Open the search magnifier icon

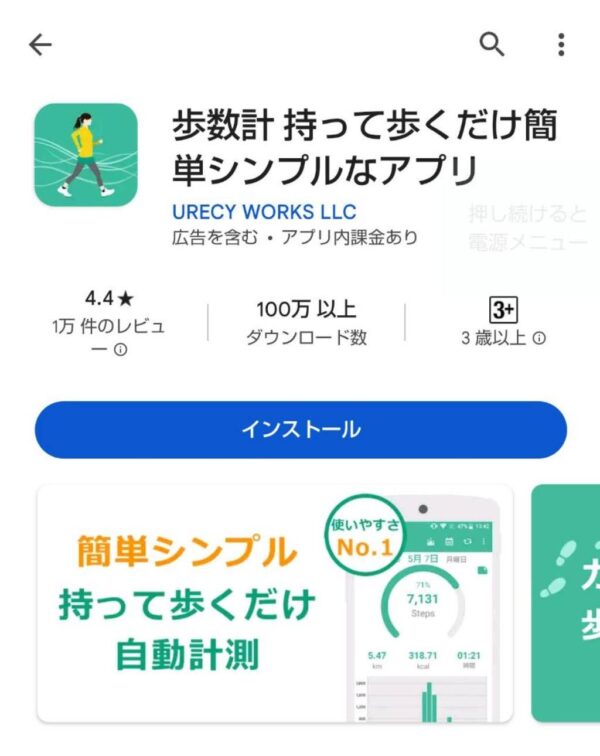(x=491, y=44)
